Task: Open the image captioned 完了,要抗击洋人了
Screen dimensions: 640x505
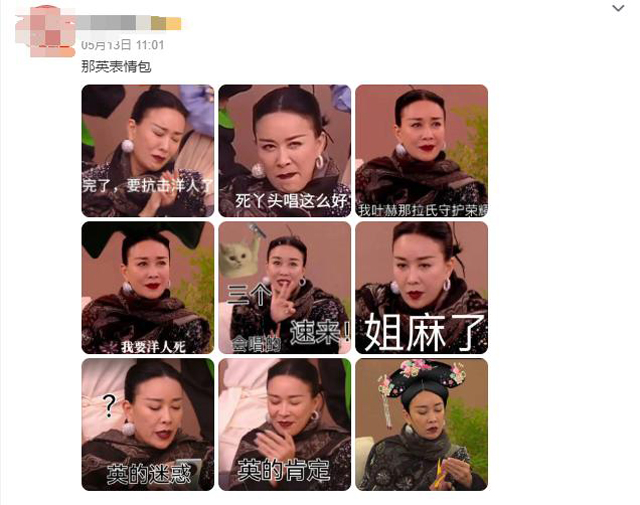Action: [148, 151]
